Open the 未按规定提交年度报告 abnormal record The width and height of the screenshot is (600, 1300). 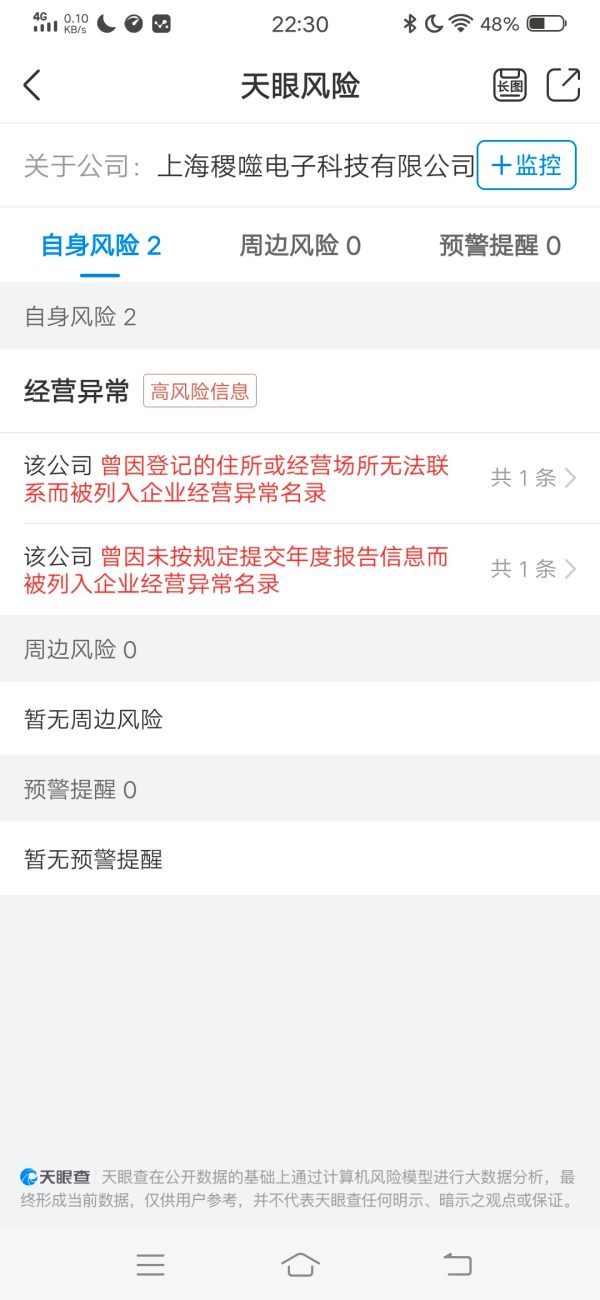300,569
